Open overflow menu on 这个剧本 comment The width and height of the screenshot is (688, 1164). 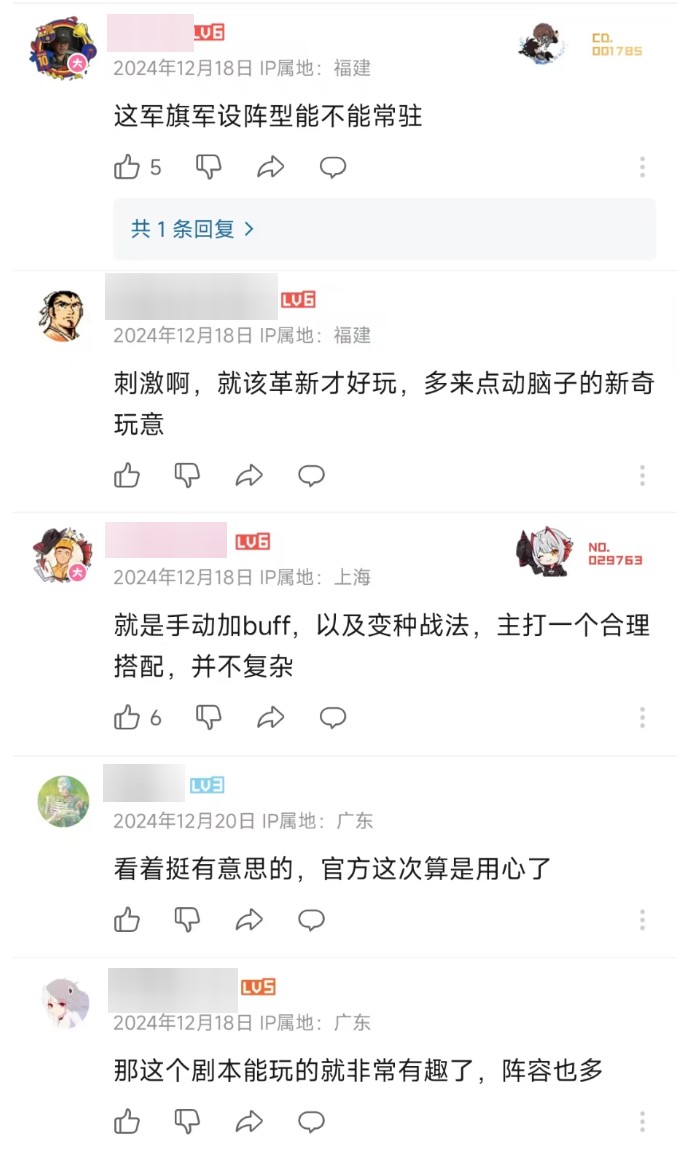click(642, 1121)
